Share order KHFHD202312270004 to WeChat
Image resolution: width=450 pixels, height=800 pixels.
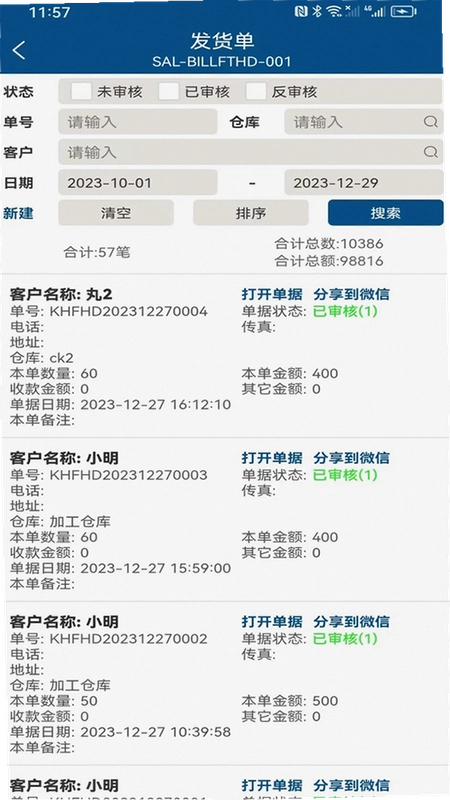(352, 294)
